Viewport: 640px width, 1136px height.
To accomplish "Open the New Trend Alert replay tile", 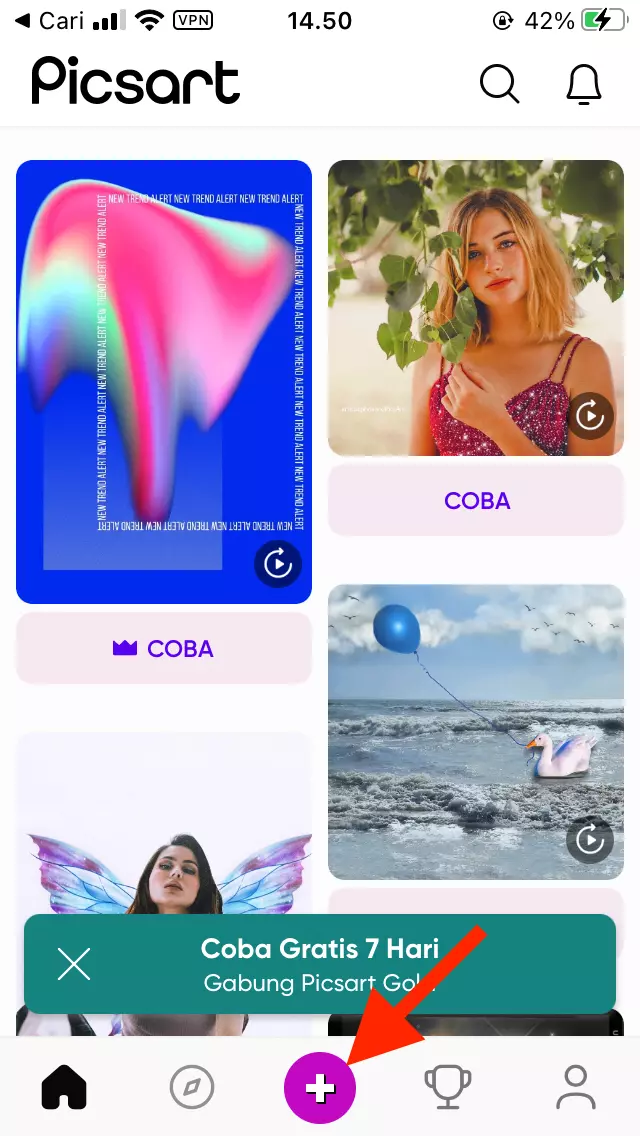I will click(164, 380).
